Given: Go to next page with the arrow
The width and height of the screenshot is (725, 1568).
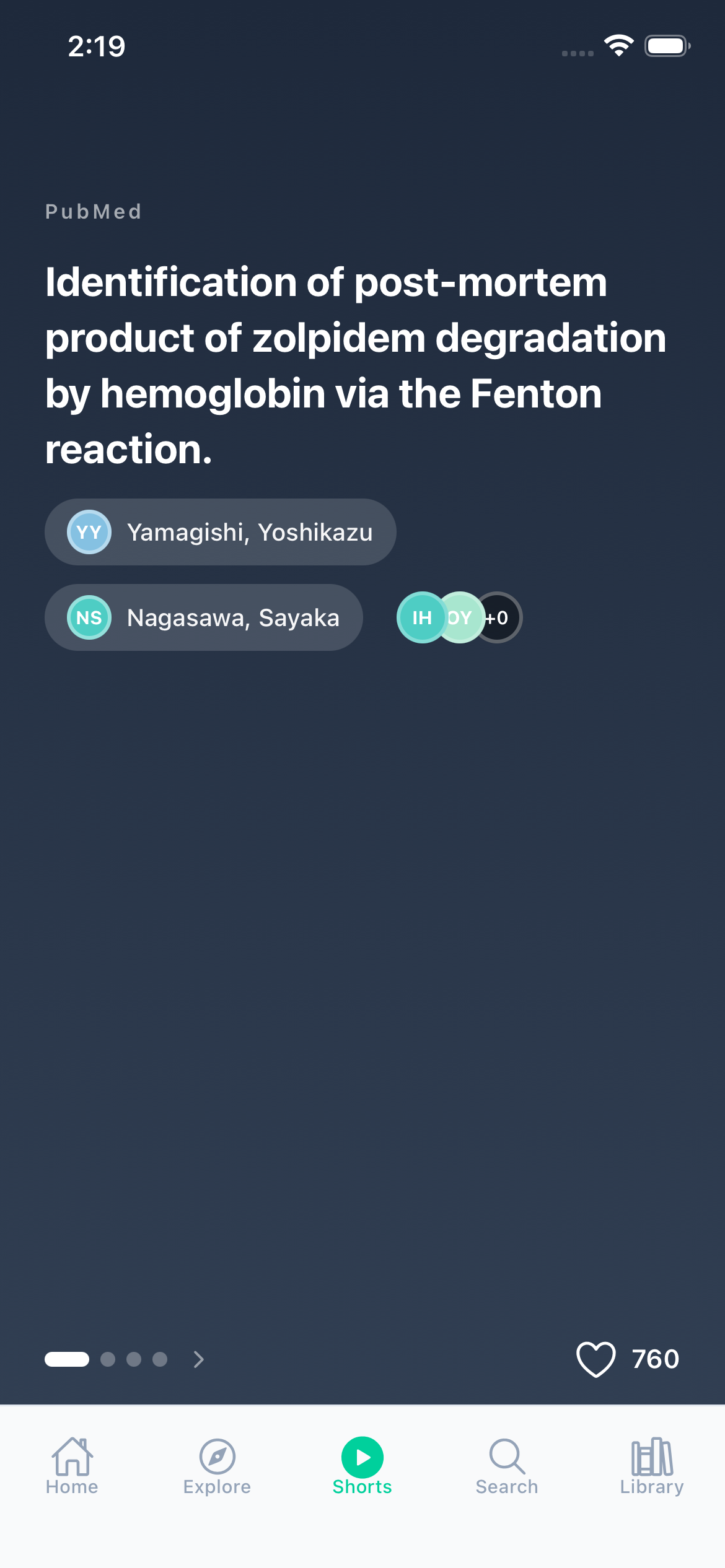Looking at the screenshot, I should click(x=198, y=1359).
